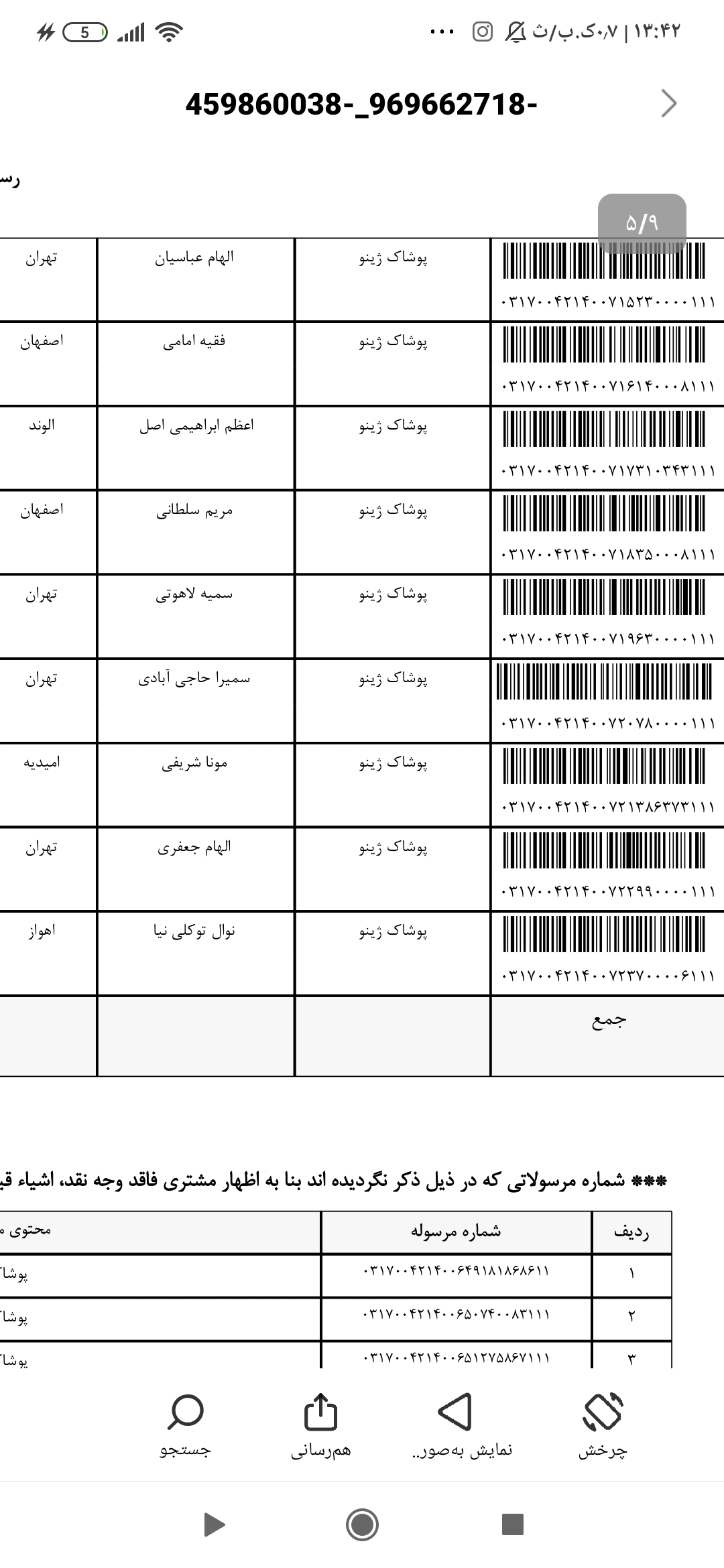
Task: Share this document via هم‌رسانی
Action: 320,1425
